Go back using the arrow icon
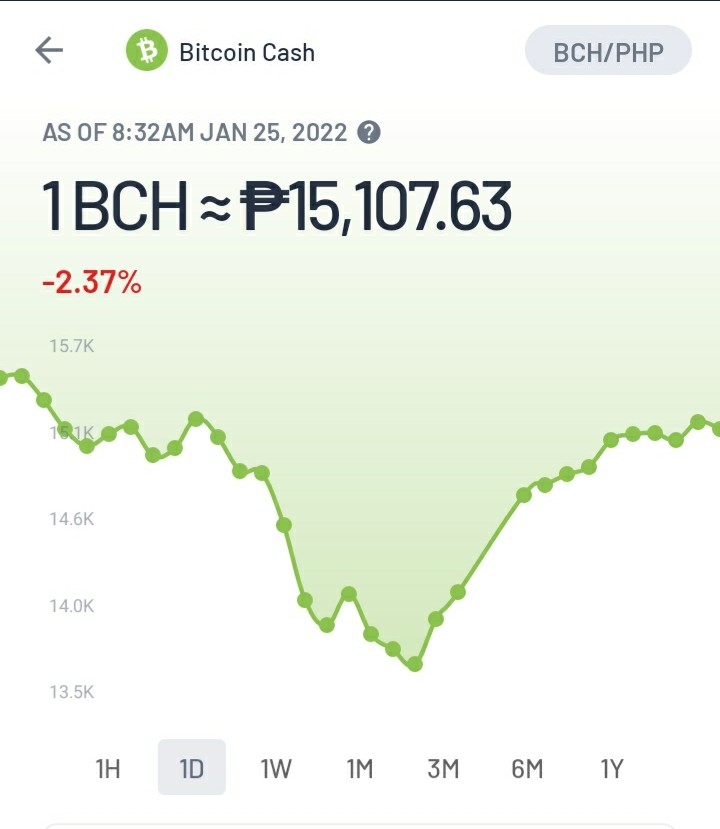The width and height of the screenshot is (720, 829). [49, 50]
